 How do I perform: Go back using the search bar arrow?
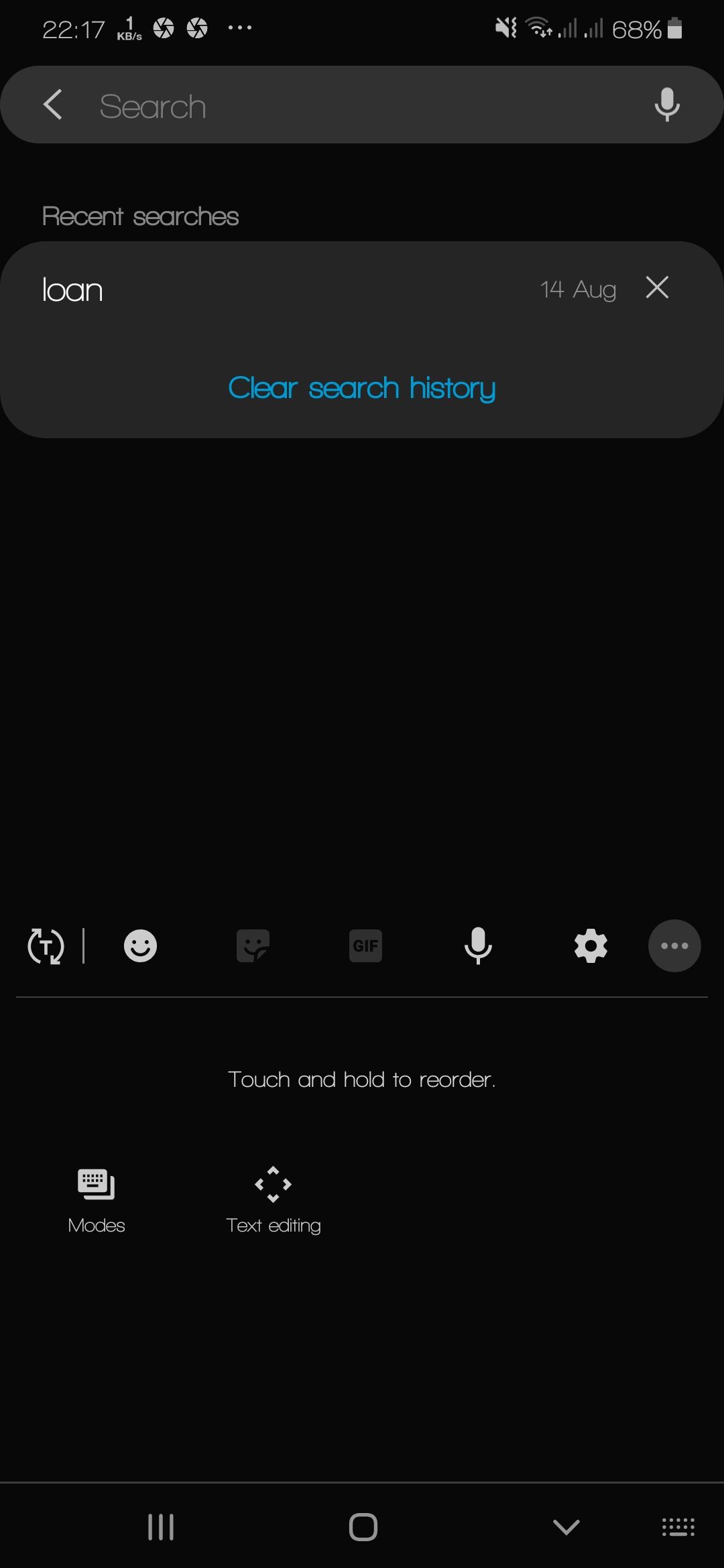[x=52, y=105]
